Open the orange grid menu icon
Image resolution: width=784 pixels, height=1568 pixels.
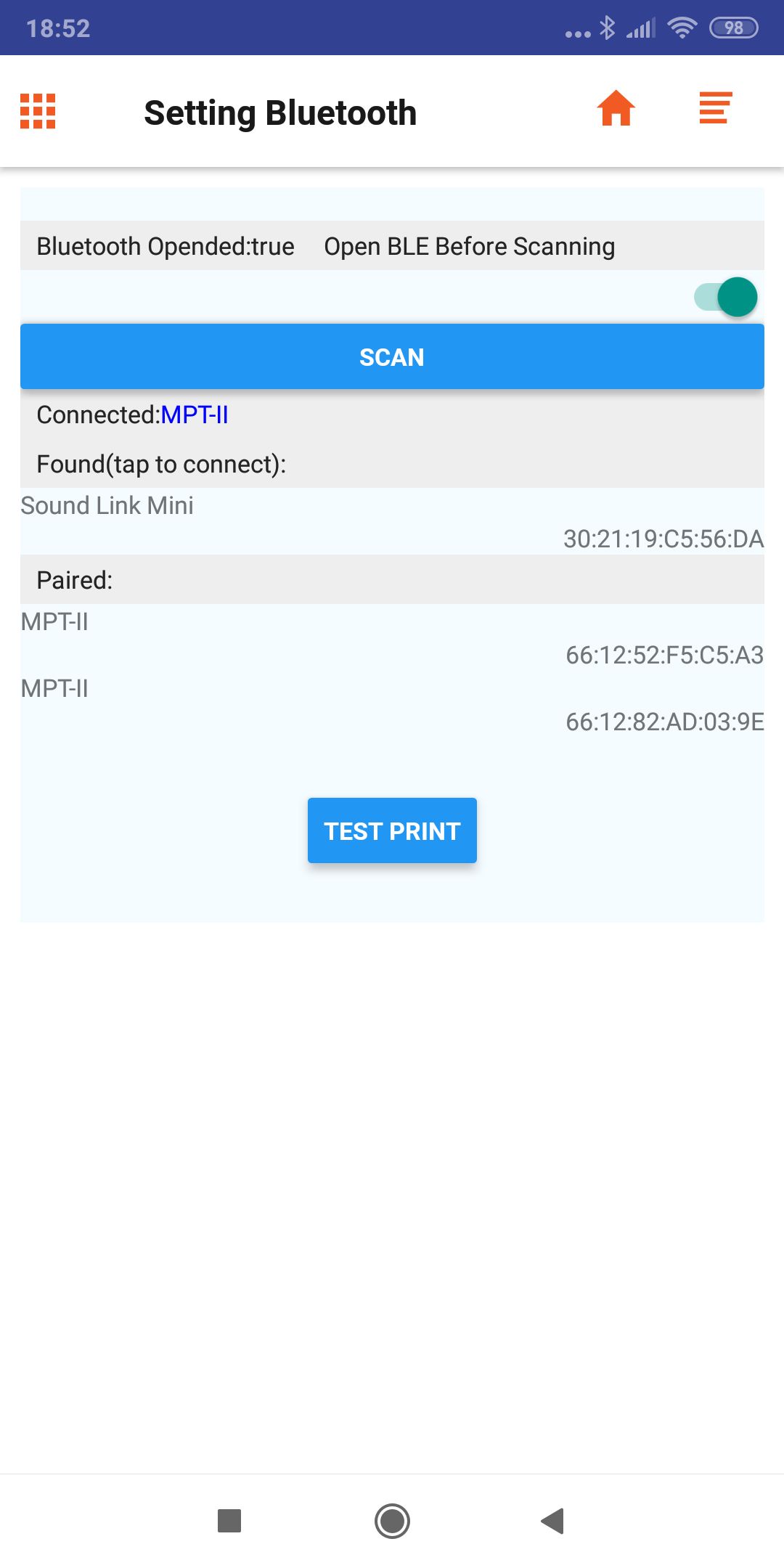pyautogui.click(x=38, y=111)
